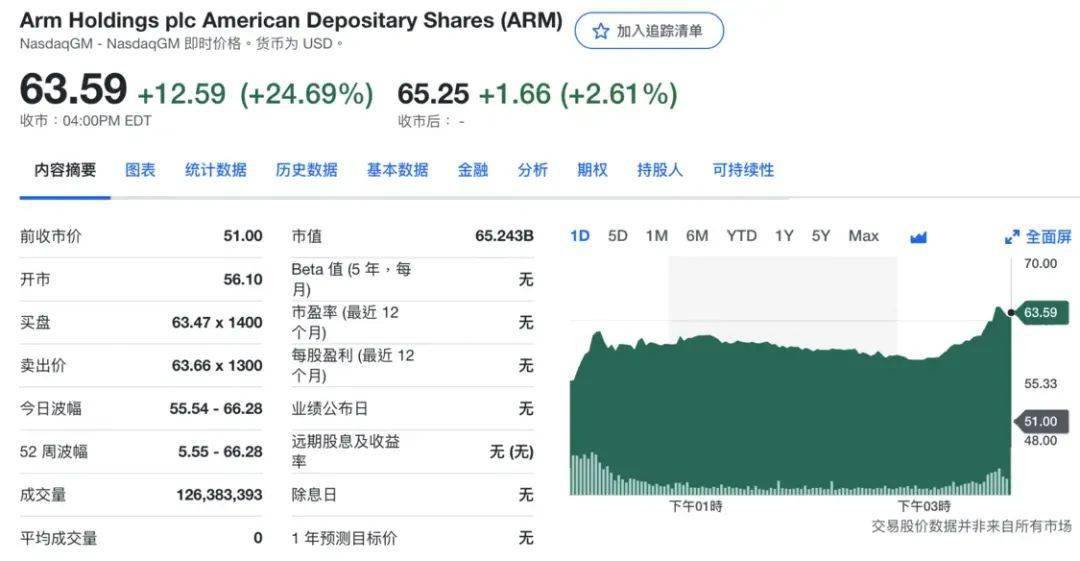Select the 5D chart range
Viewport: 1080px width, 561px height.
tap(618, 236)
